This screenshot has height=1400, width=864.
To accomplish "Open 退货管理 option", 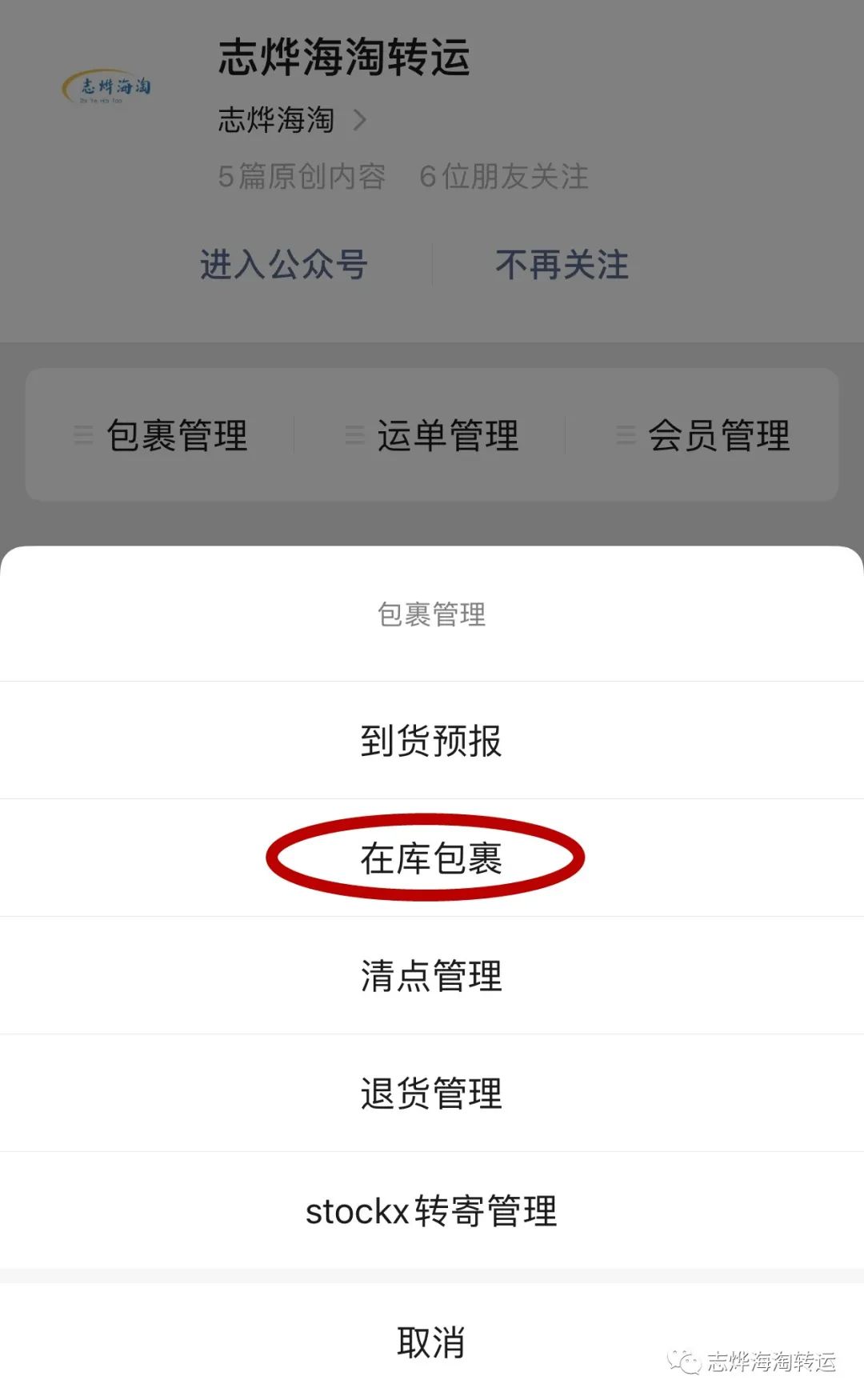I will 431,1093.
